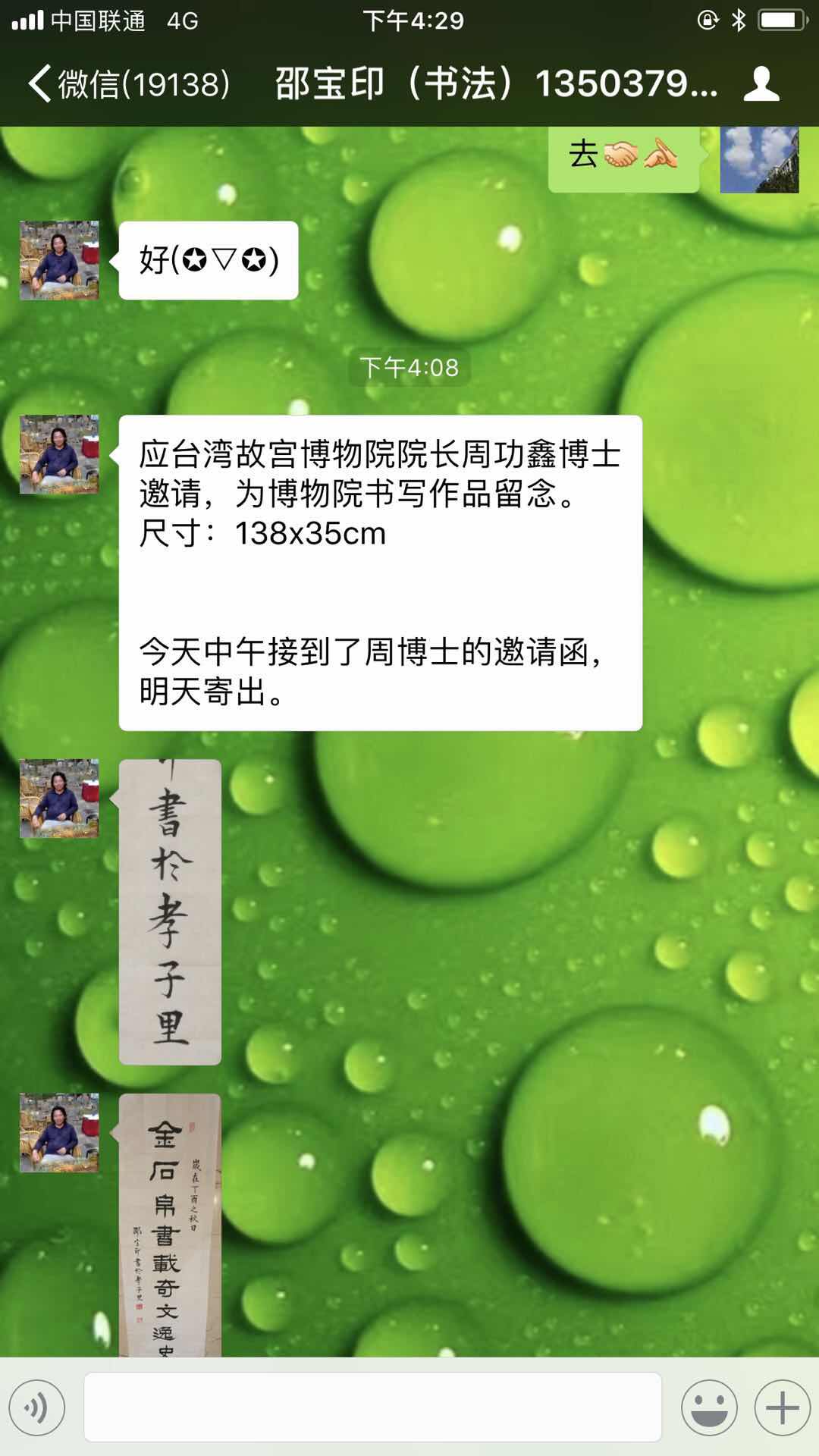View the calligraphy image with 金石帛書
Screen dimensions: 819x1456
coord(170,1224)
